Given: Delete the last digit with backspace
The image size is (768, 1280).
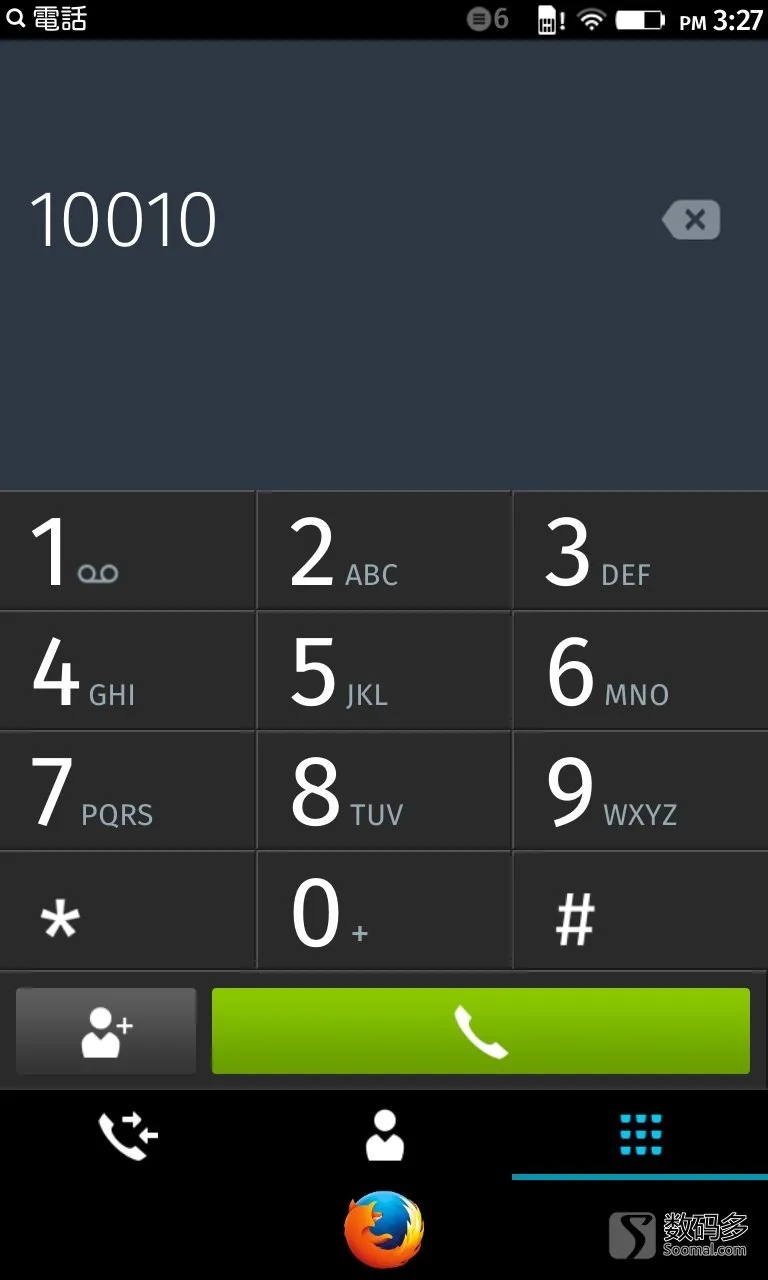Looking at the screenshot, I should pos(691,219).
